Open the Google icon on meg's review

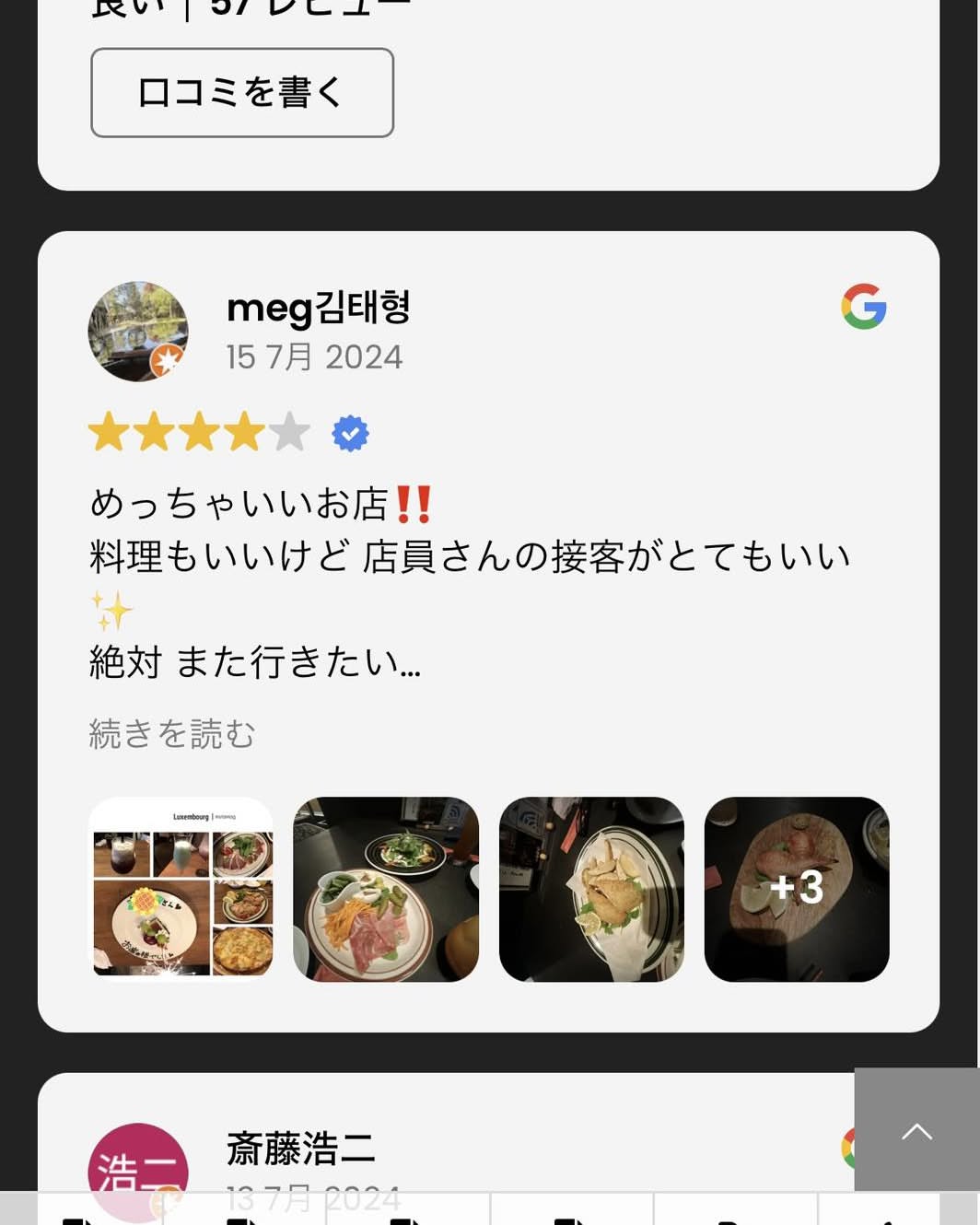864,307
